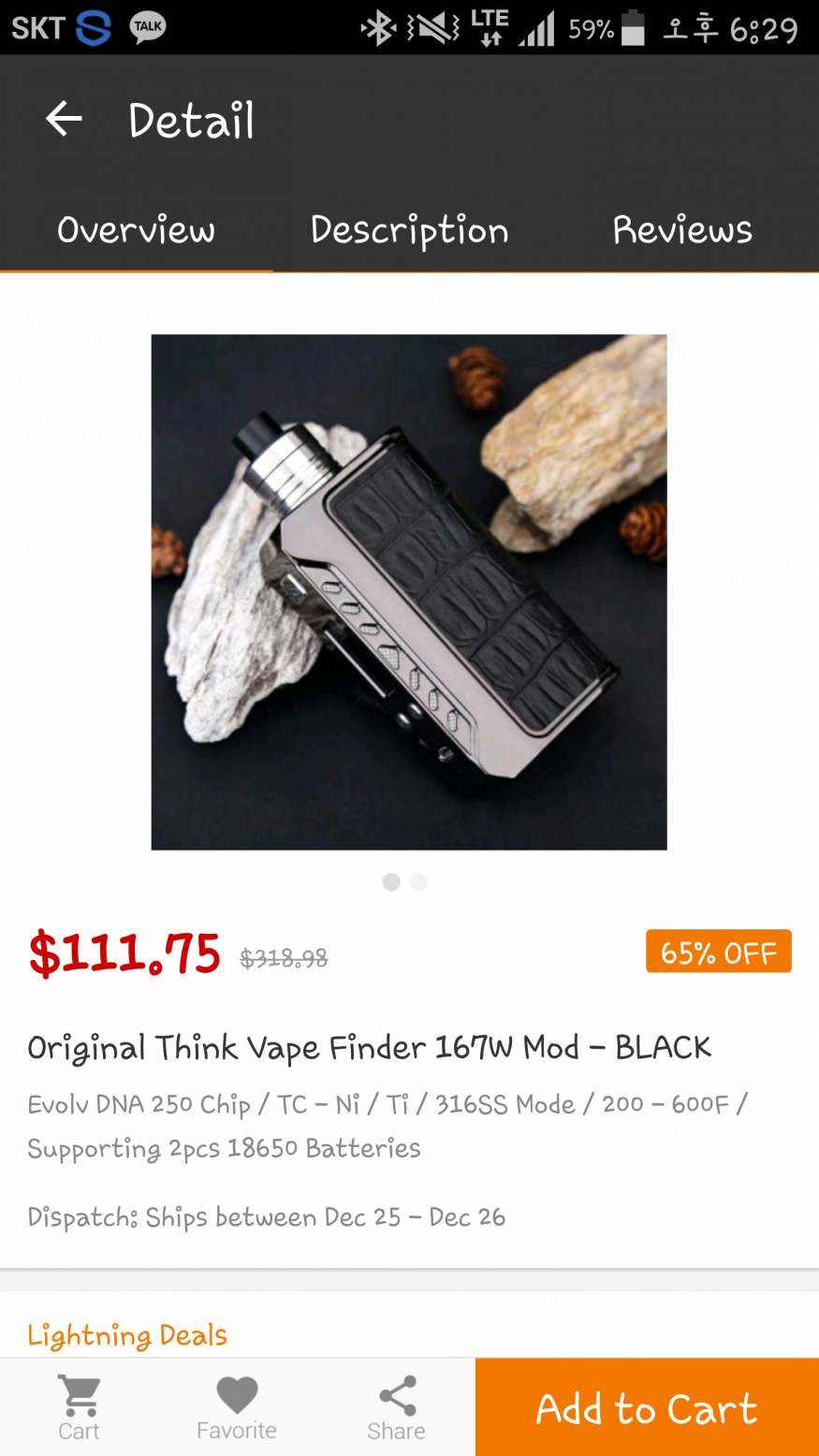Switch to the Description tab
Image resolution: width=819 pixels, height=1456 pixels.
point(409,230)
